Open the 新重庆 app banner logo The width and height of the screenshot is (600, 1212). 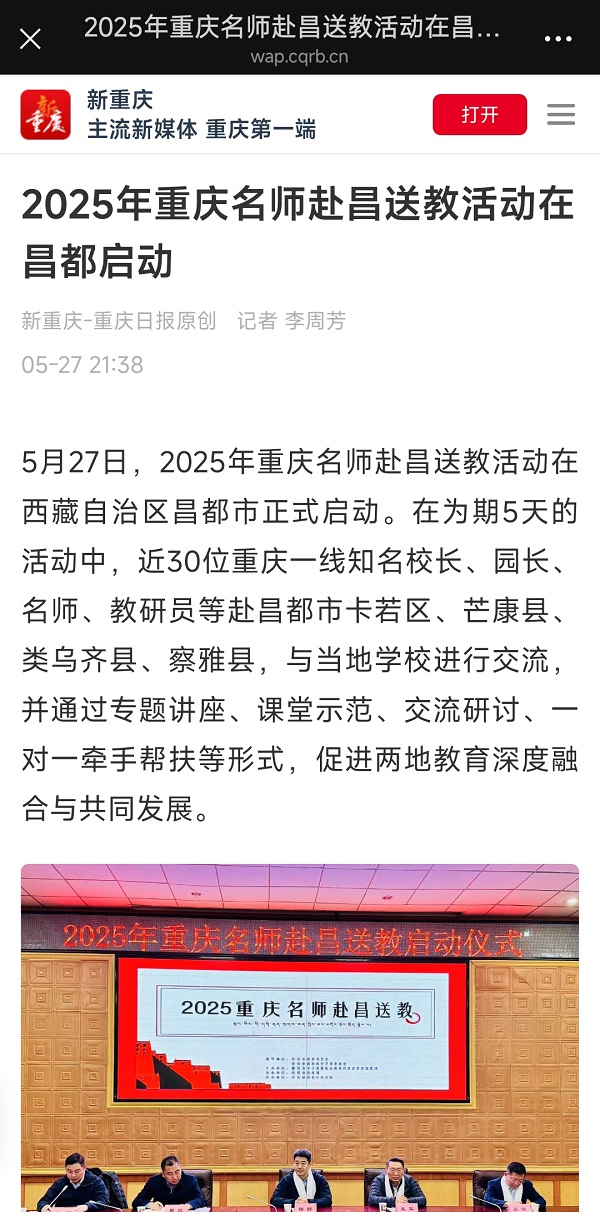[x=46, y=114]
